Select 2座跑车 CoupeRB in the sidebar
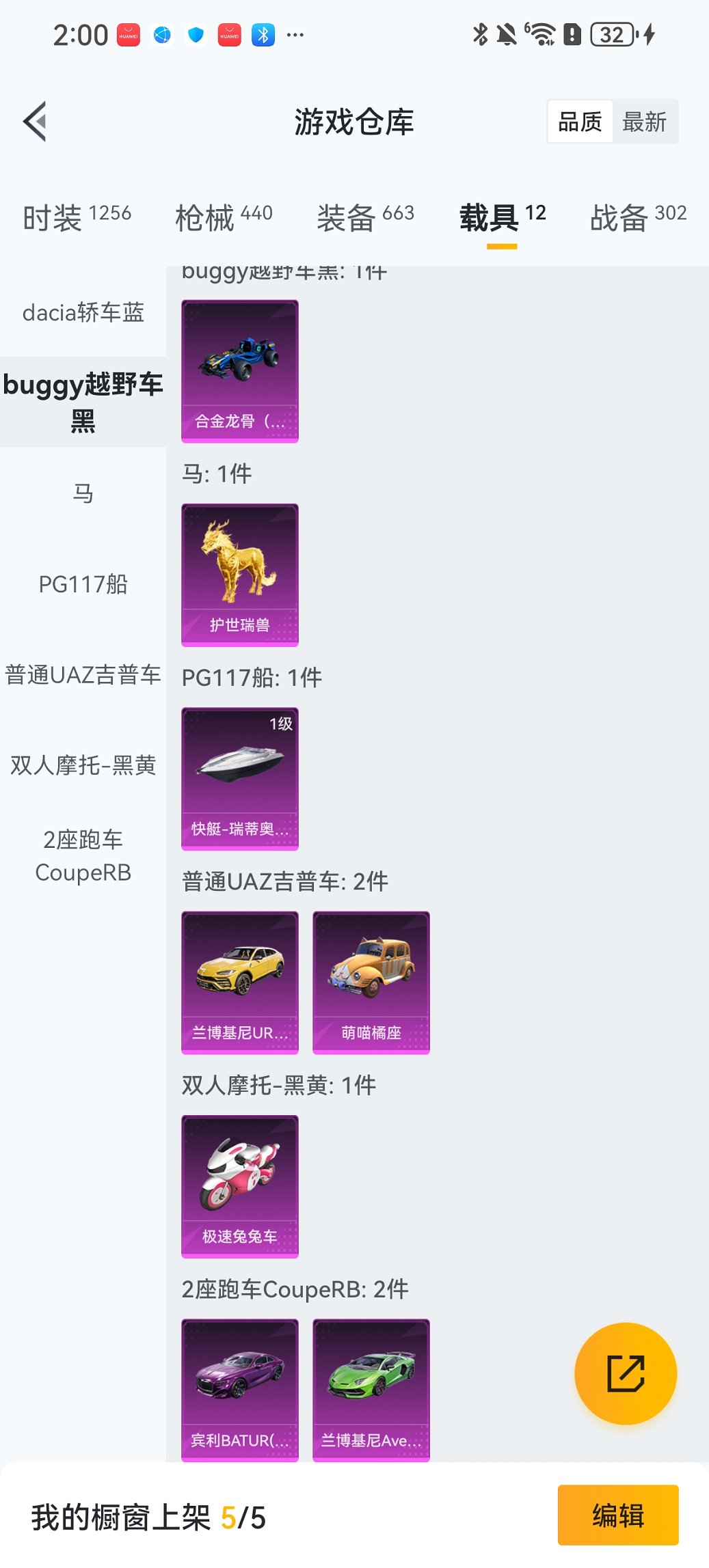Screen dimensions: 709x1568 pos(83,856)
